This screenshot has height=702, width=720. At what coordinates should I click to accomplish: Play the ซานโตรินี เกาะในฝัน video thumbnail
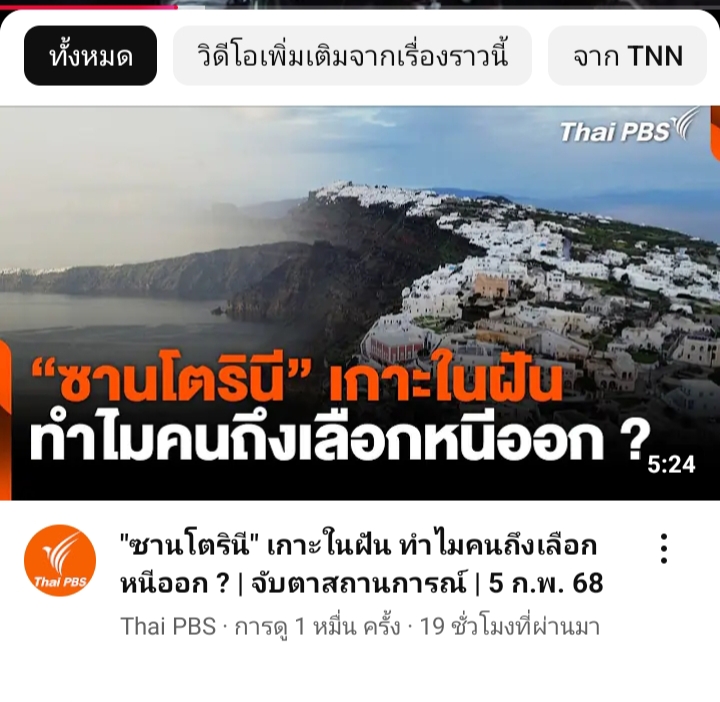(x=360, y=300)
